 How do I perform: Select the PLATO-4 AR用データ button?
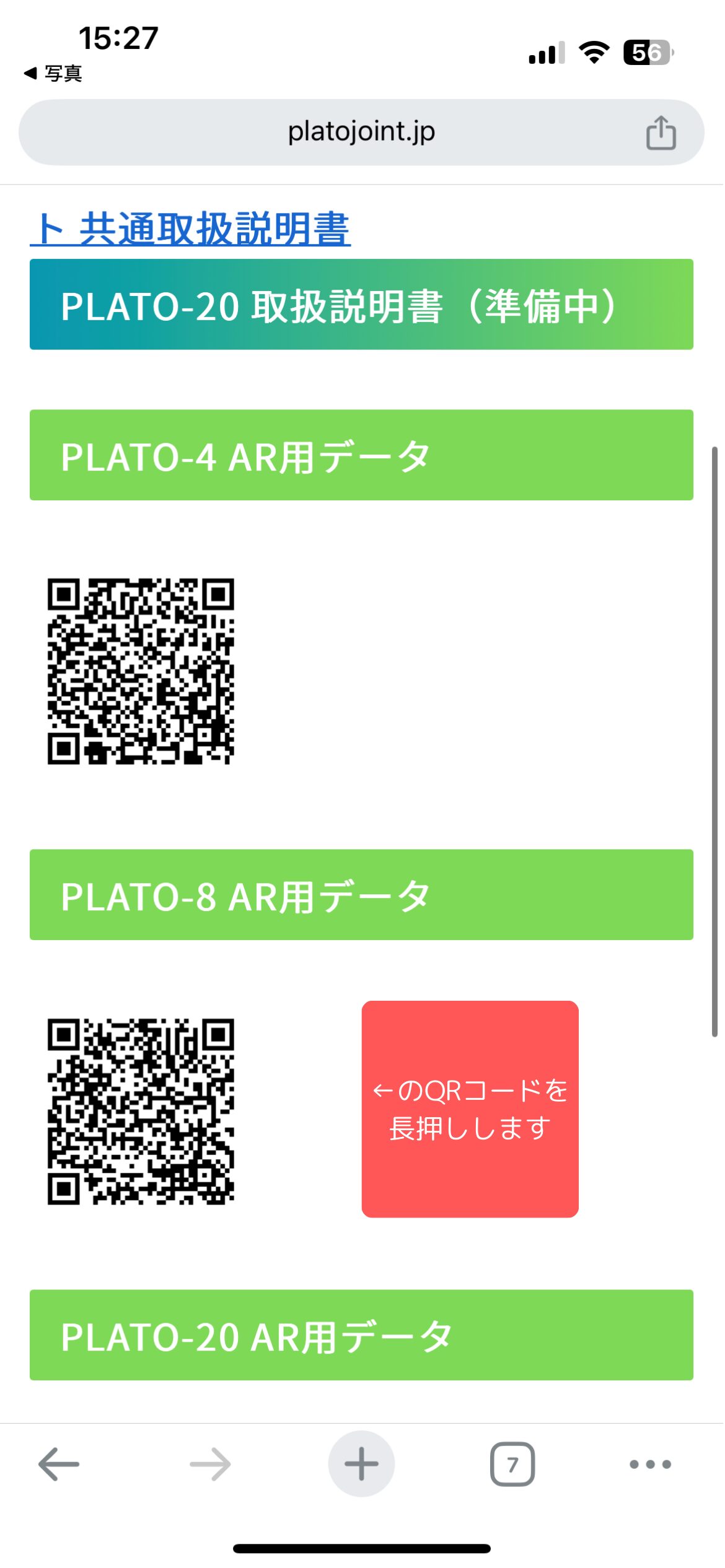361,455
